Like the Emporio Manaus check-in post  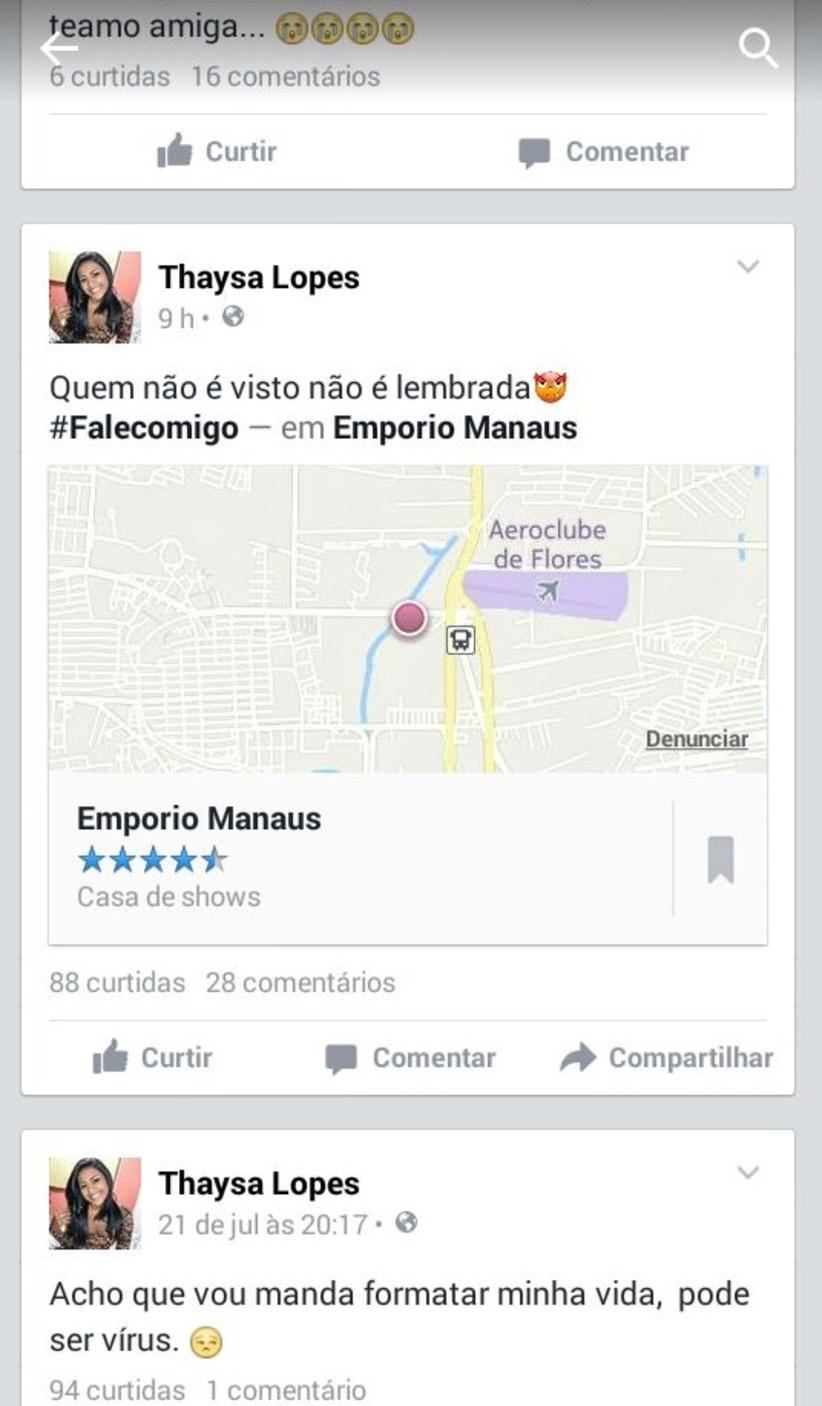[152, 1058]
